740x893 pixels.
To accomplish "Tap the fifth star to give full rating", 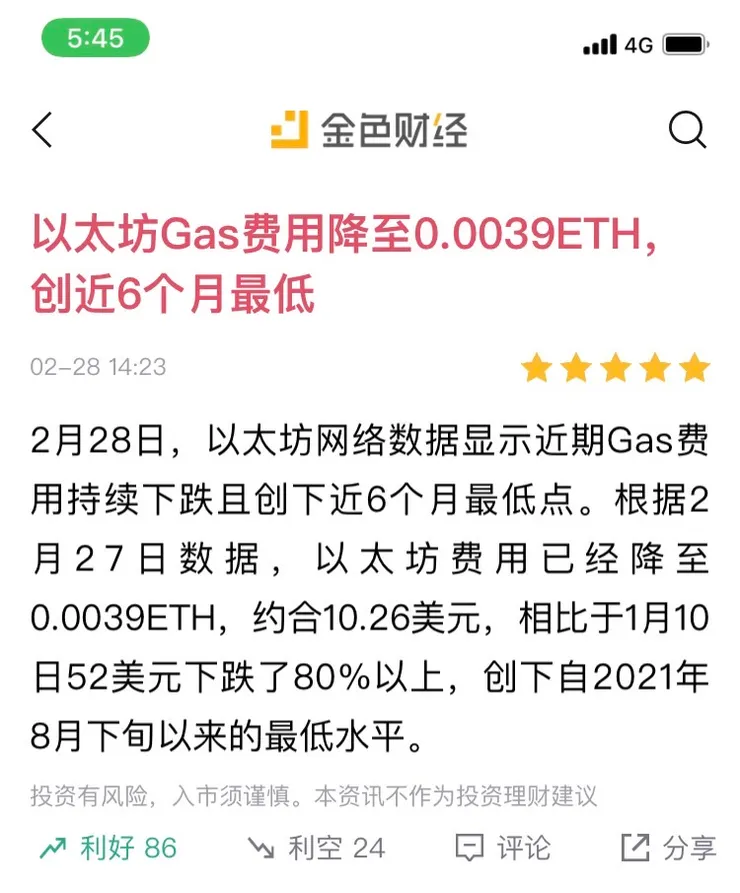I will (x=694, y=368).
